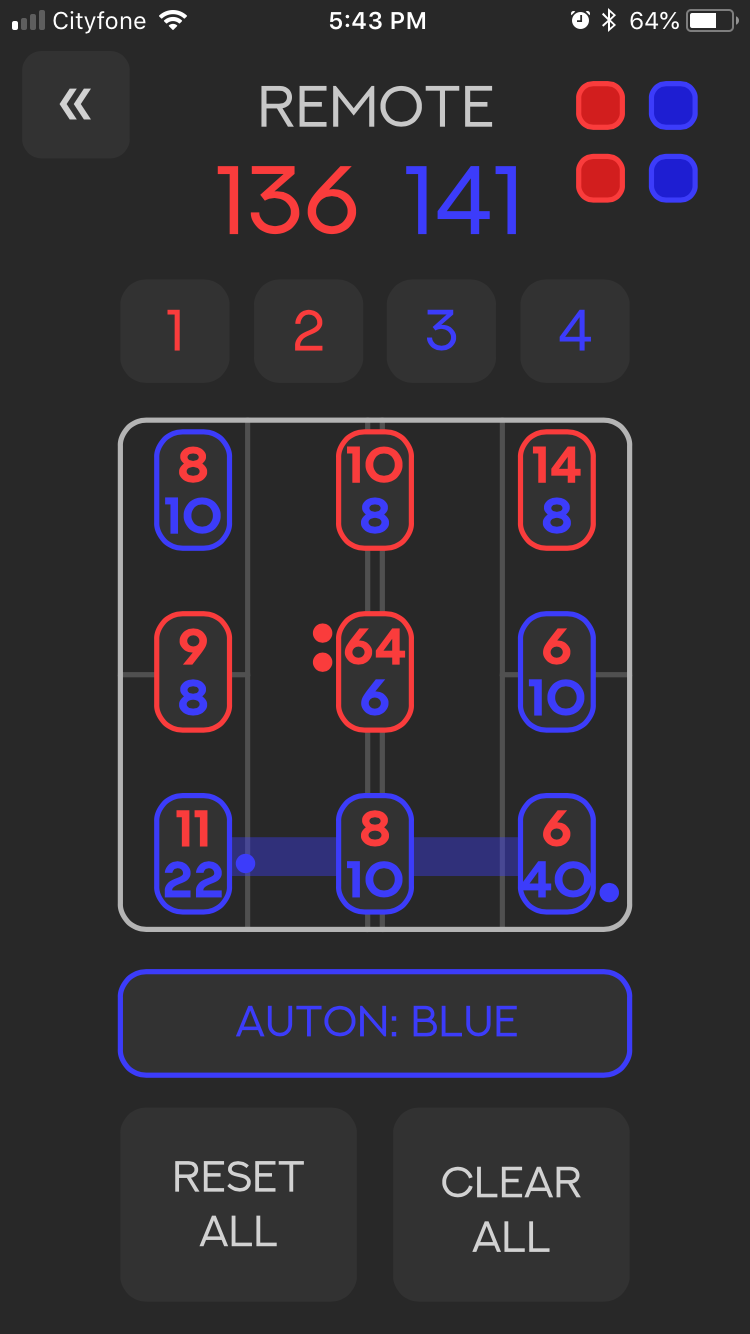Screen dimensions: 750x1334
Task: Tap the field cell showing 9 and 8
Action: pyautogui.click(x=193, y=672)
